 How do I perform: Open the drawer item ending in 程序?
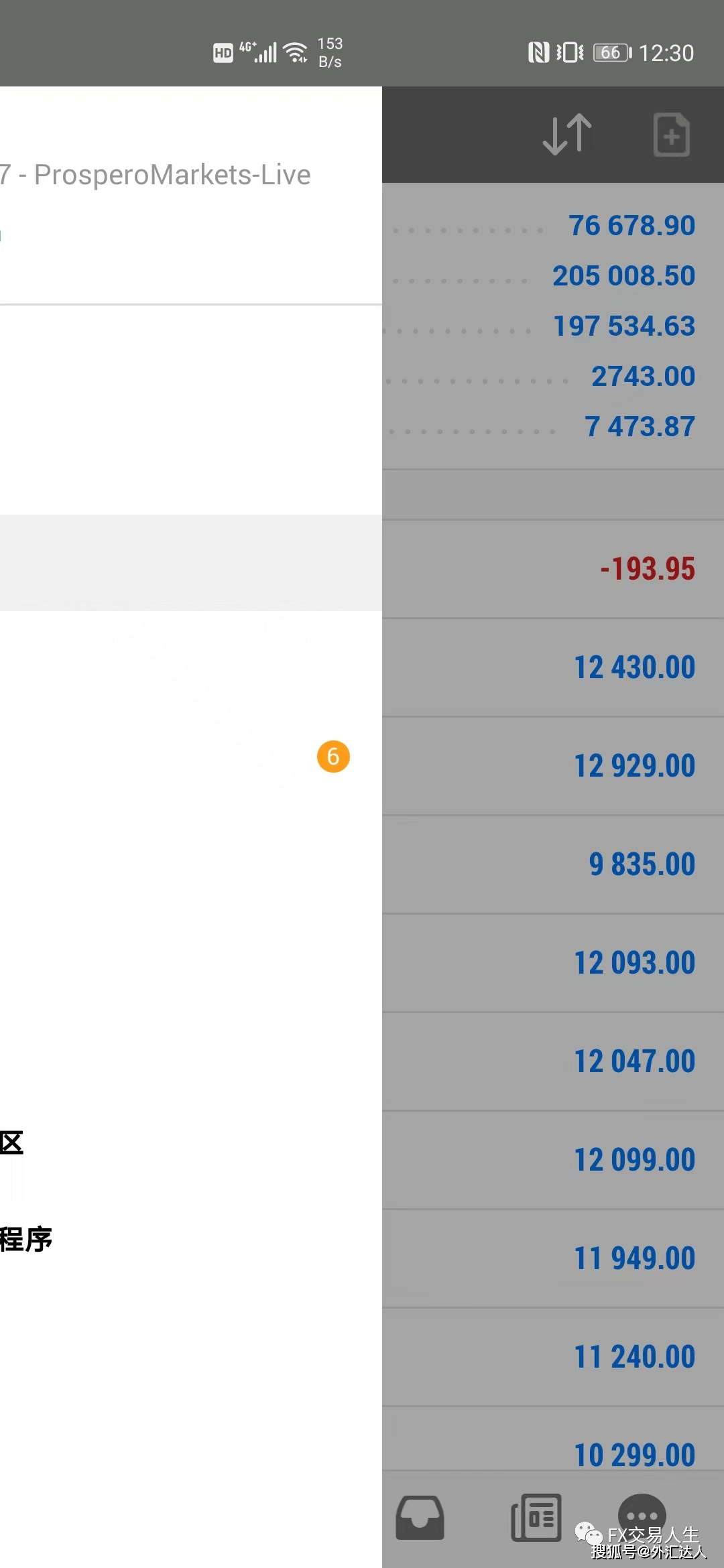pyautogui.click(x=27, y=1239)
